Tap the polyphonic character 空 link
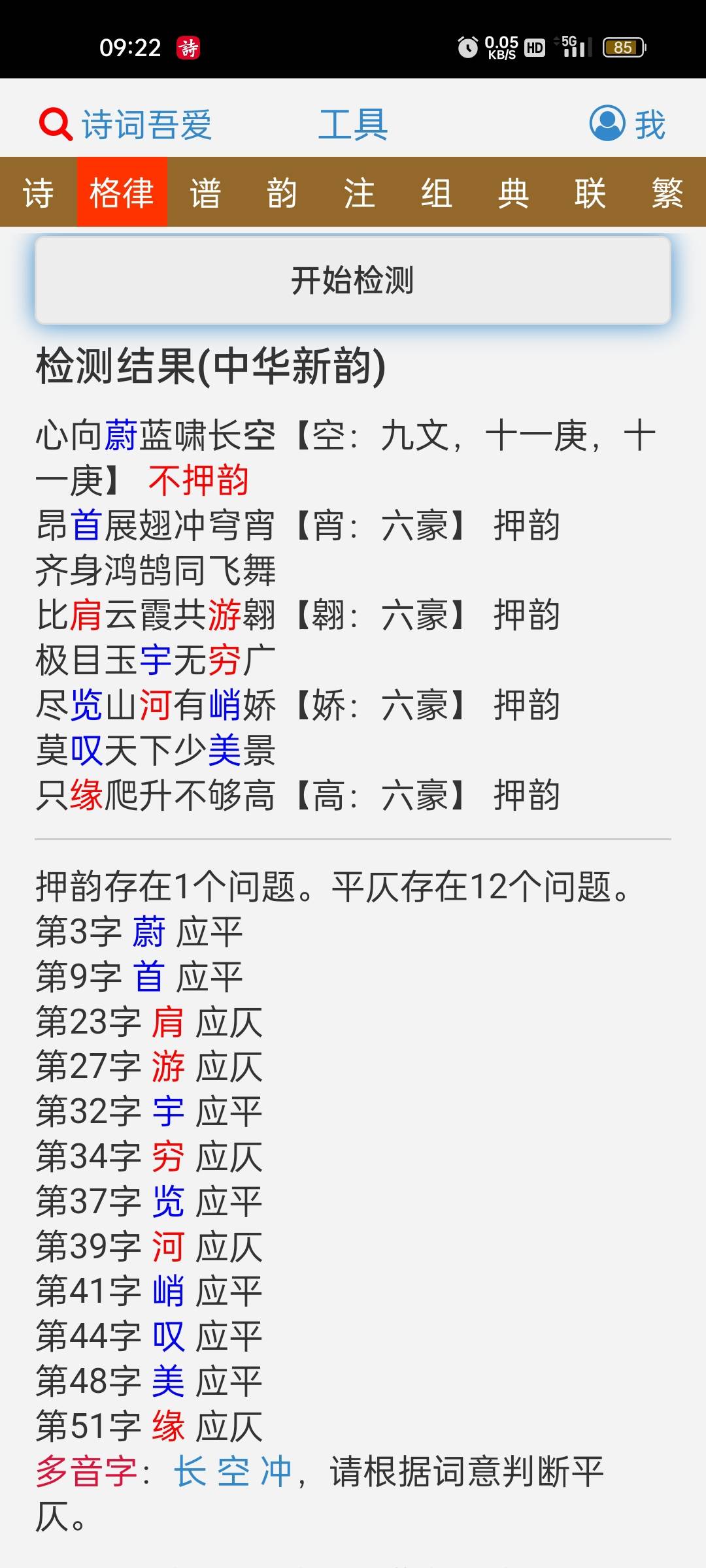The image size is (706, 1568). 233,1472
